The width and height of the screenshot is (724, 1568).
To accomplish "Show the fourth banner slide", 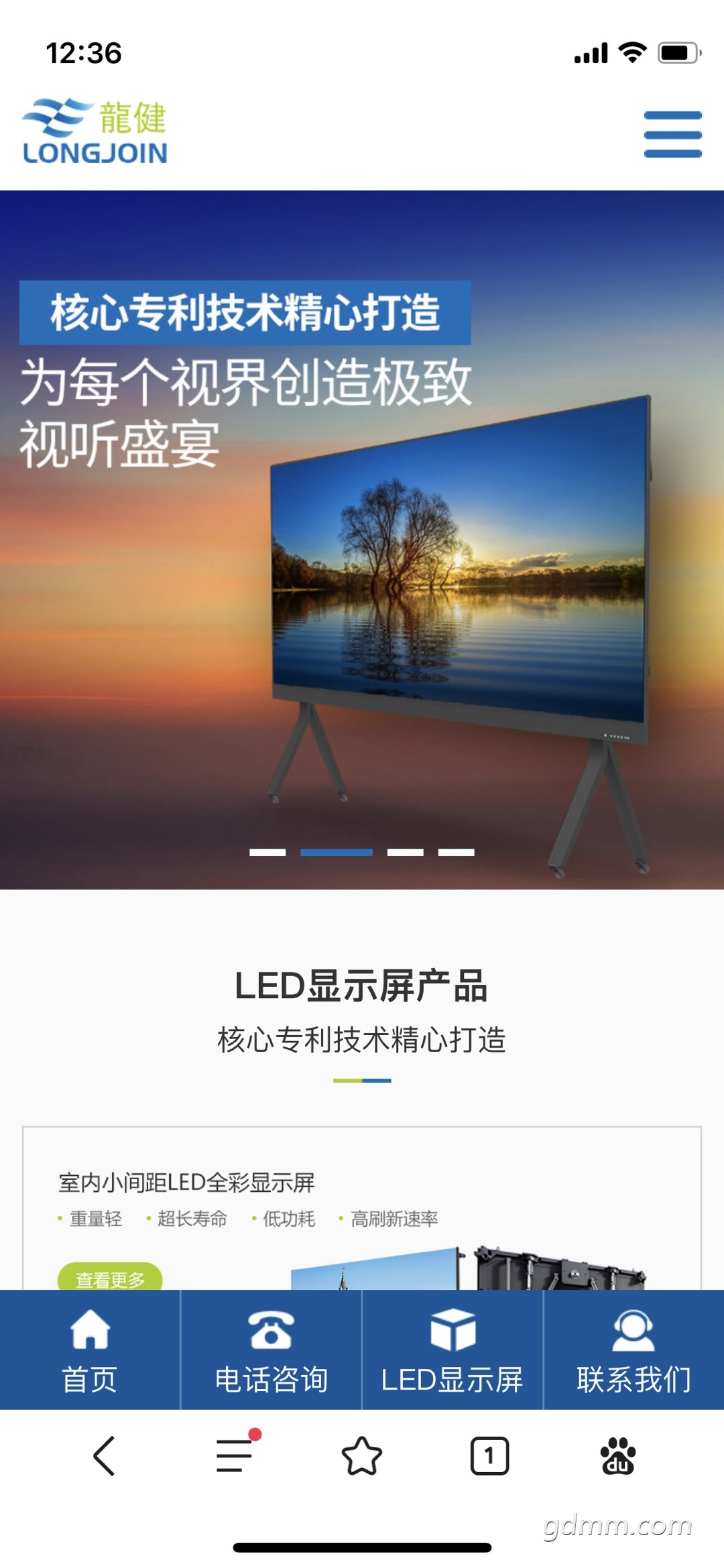I will 457,852.
